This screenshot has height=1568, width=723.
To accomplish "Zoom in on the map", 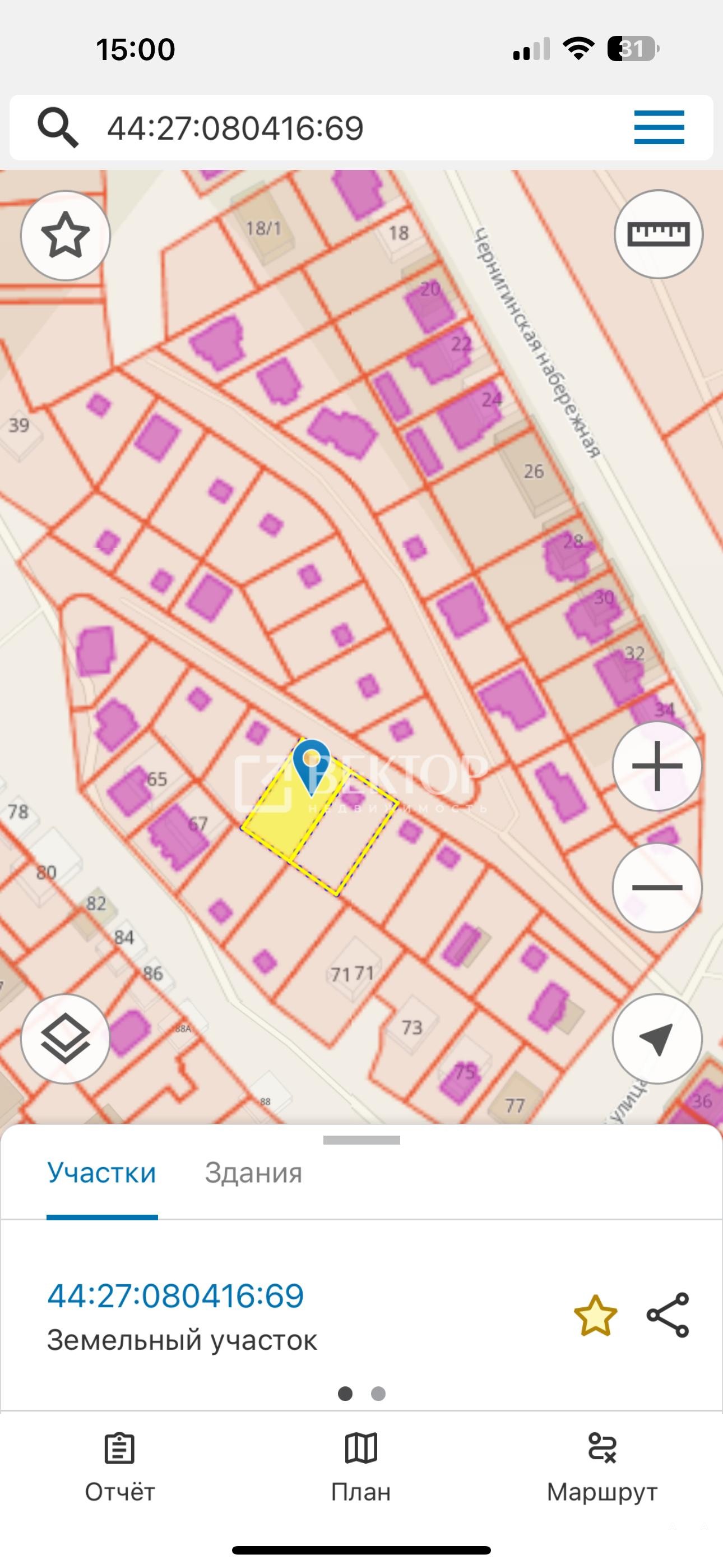I will coord(657,765).
